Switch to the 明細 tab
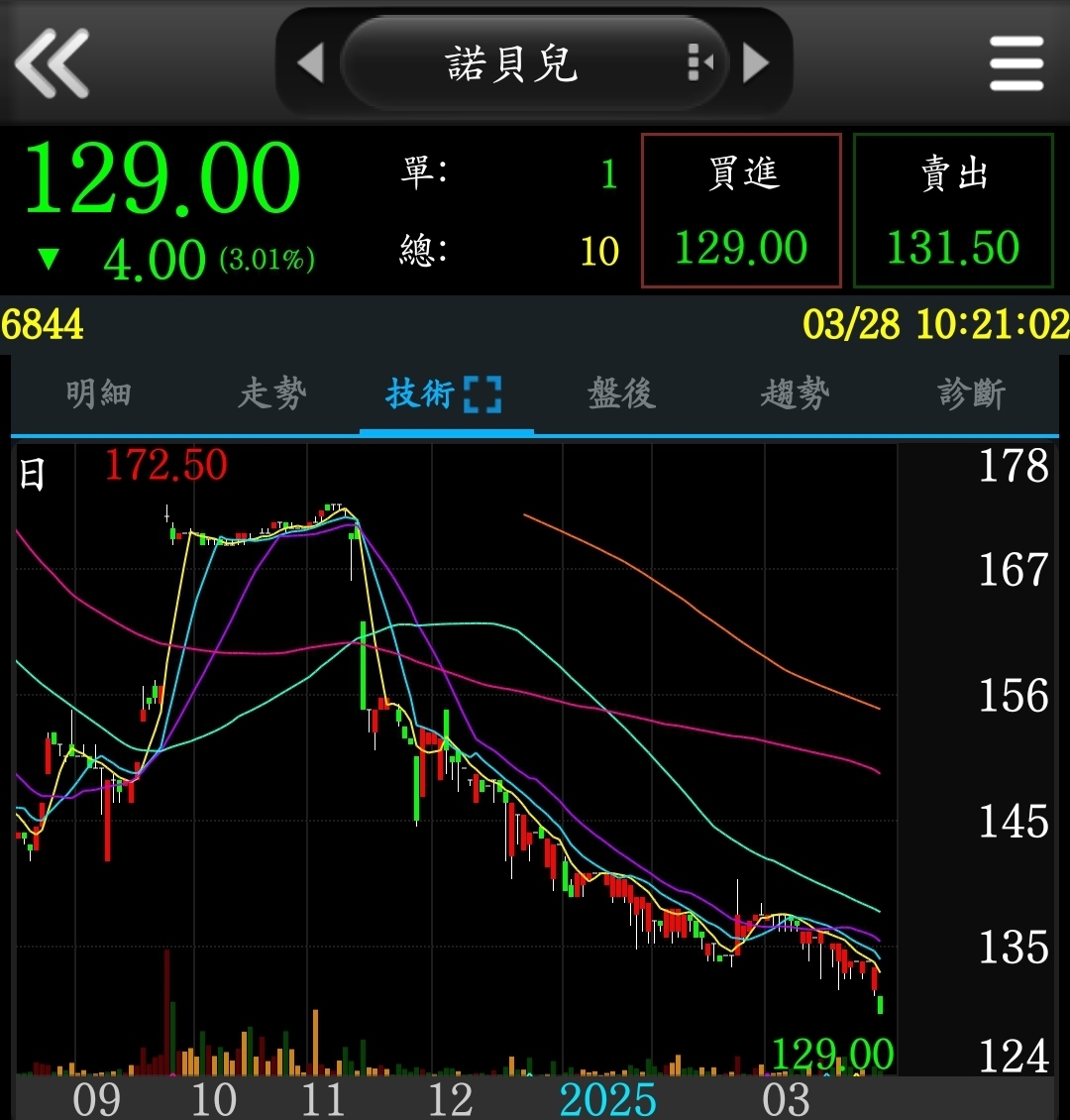Image resolution: width=1070 pixels, height=1120 pixels. point(98,394)
